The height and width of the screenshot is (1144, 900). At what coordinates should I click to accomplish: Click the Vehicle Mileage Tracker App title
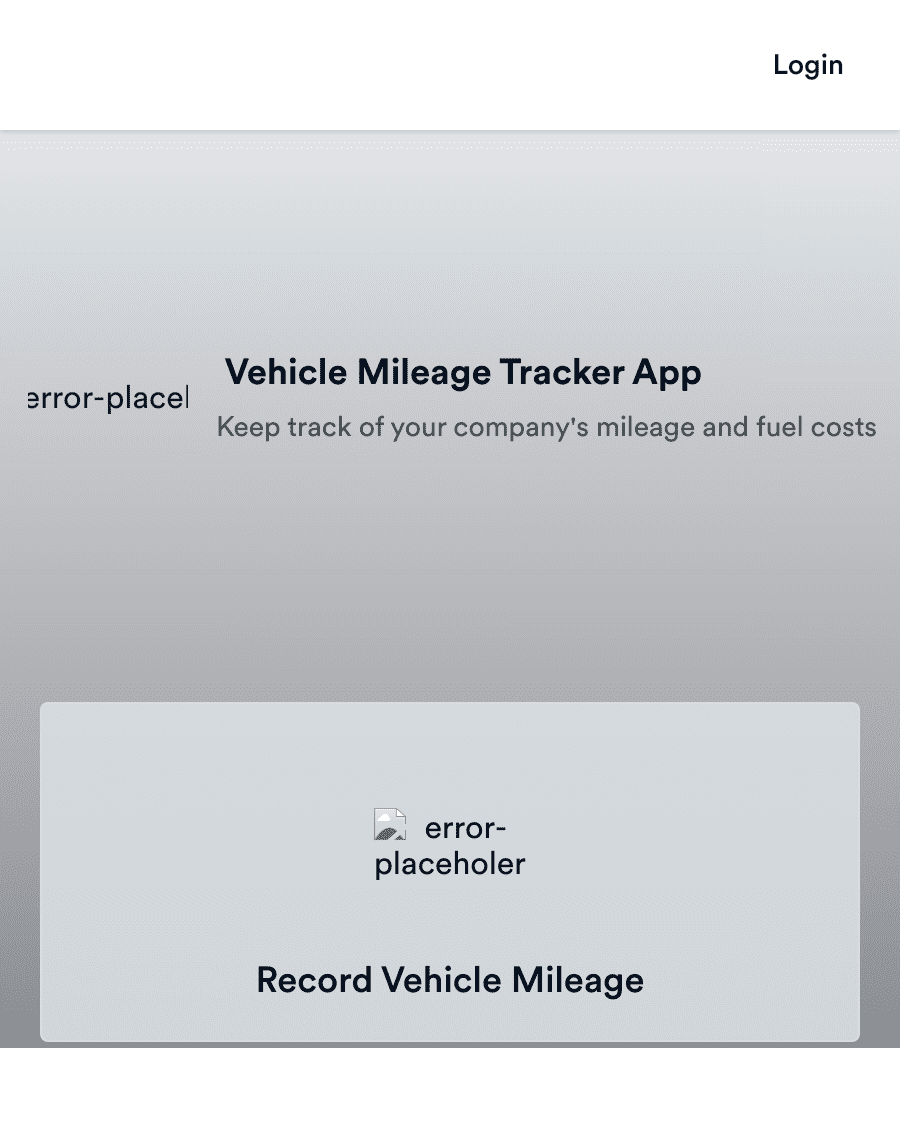pyautogui.click(x=463, y=371)
